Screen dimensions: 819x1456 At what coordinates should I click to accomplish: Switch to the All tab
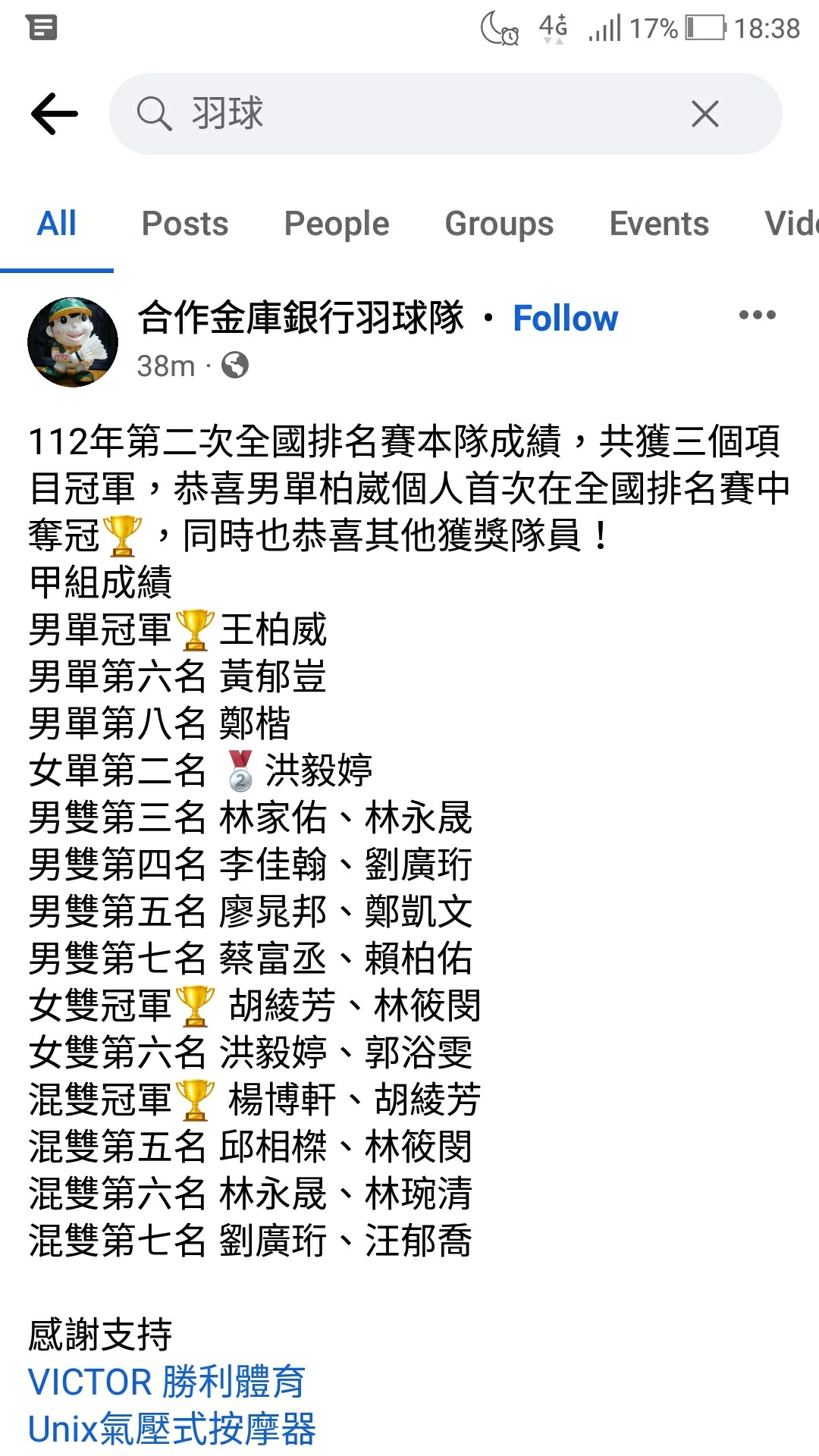coord(57,224)
